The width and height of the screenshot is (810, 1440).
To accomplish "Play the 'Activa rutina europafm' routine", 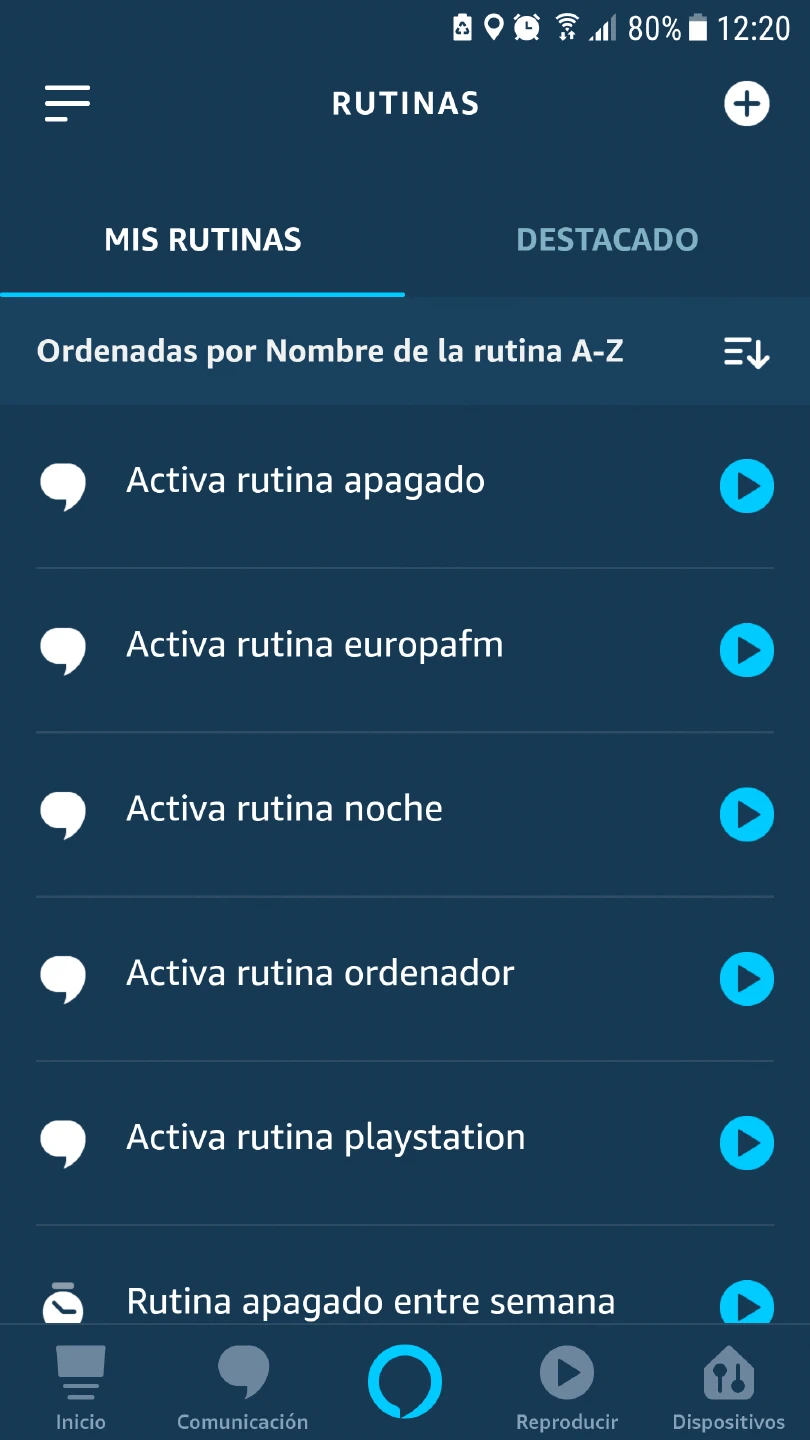I will pyautogui.click(x=746, y=651).
